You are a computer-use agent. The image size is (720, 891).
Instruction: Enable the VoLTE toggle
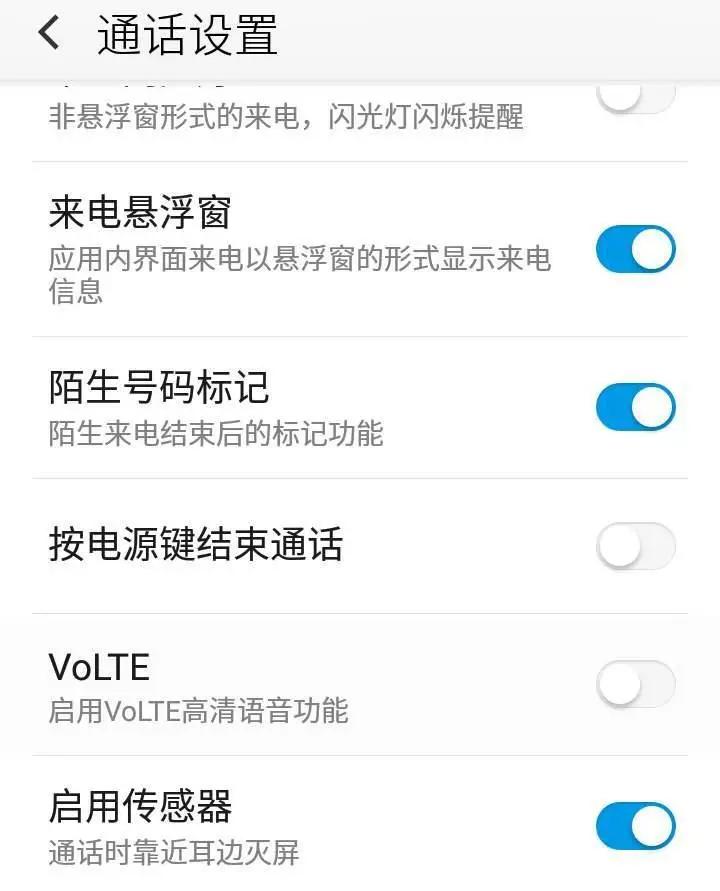pyautogui.click(x=634, y=681)
